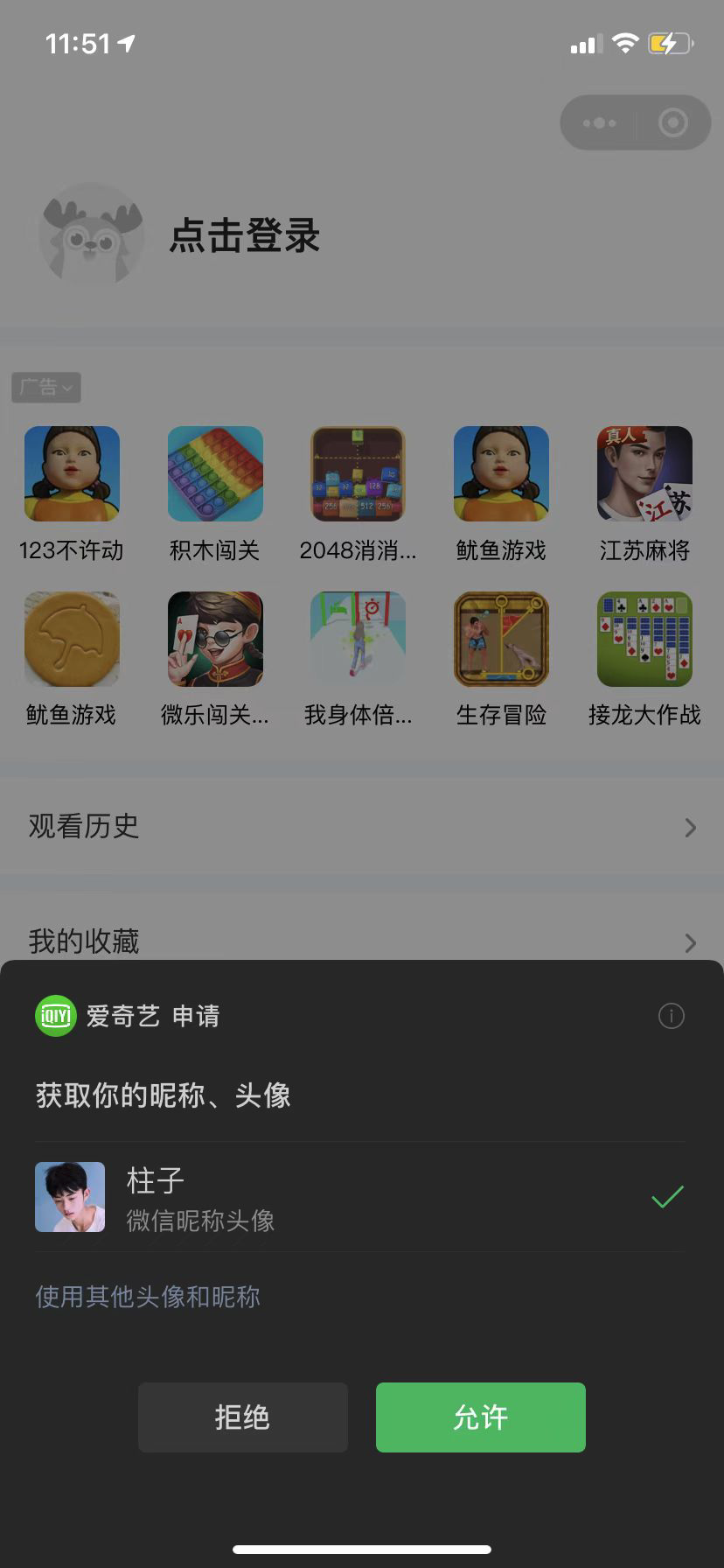
Task: Expand 我的收藏 using its arrow
Action: [690, 941]
